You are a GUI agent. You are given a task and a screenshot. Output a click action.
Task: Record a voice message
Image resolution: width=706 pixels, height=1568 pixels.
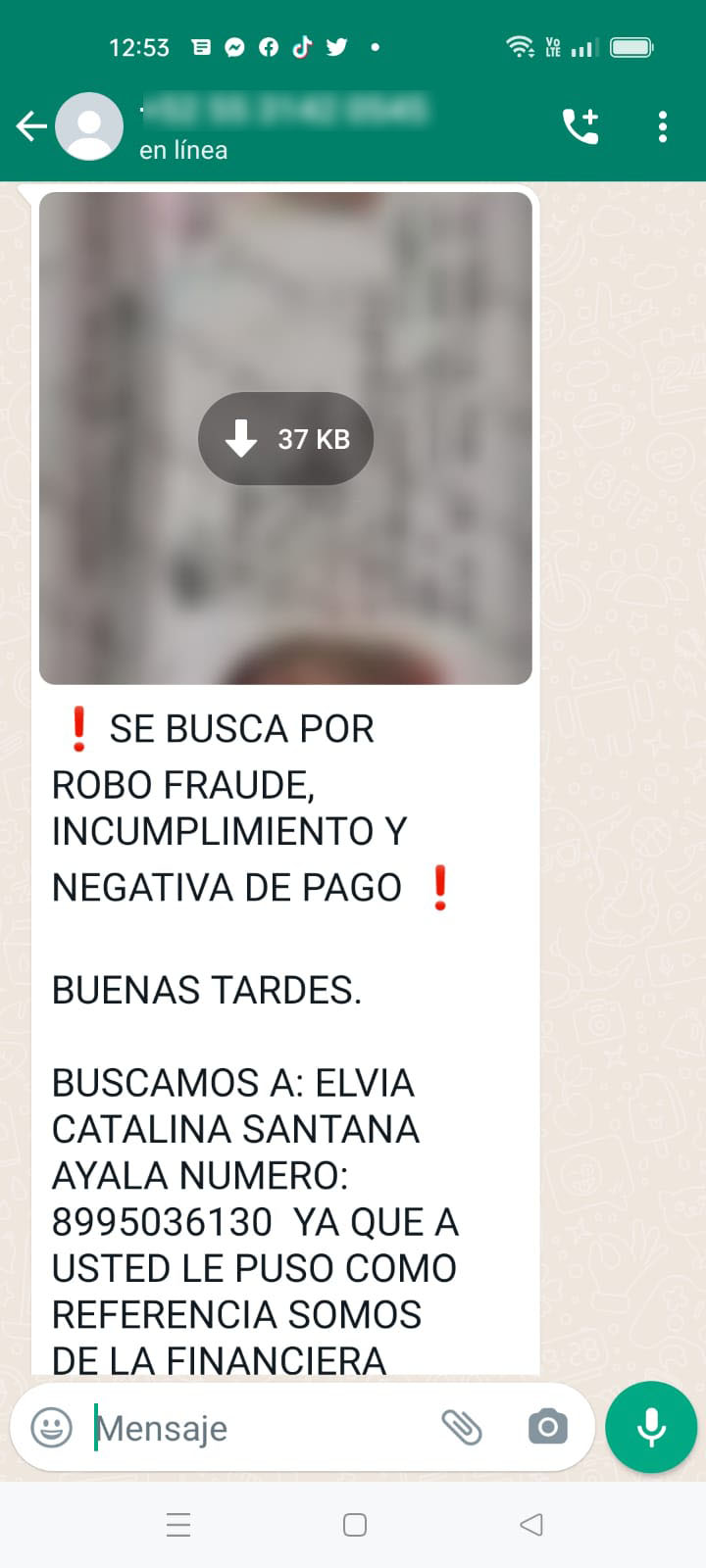(x=651, y=1427)
